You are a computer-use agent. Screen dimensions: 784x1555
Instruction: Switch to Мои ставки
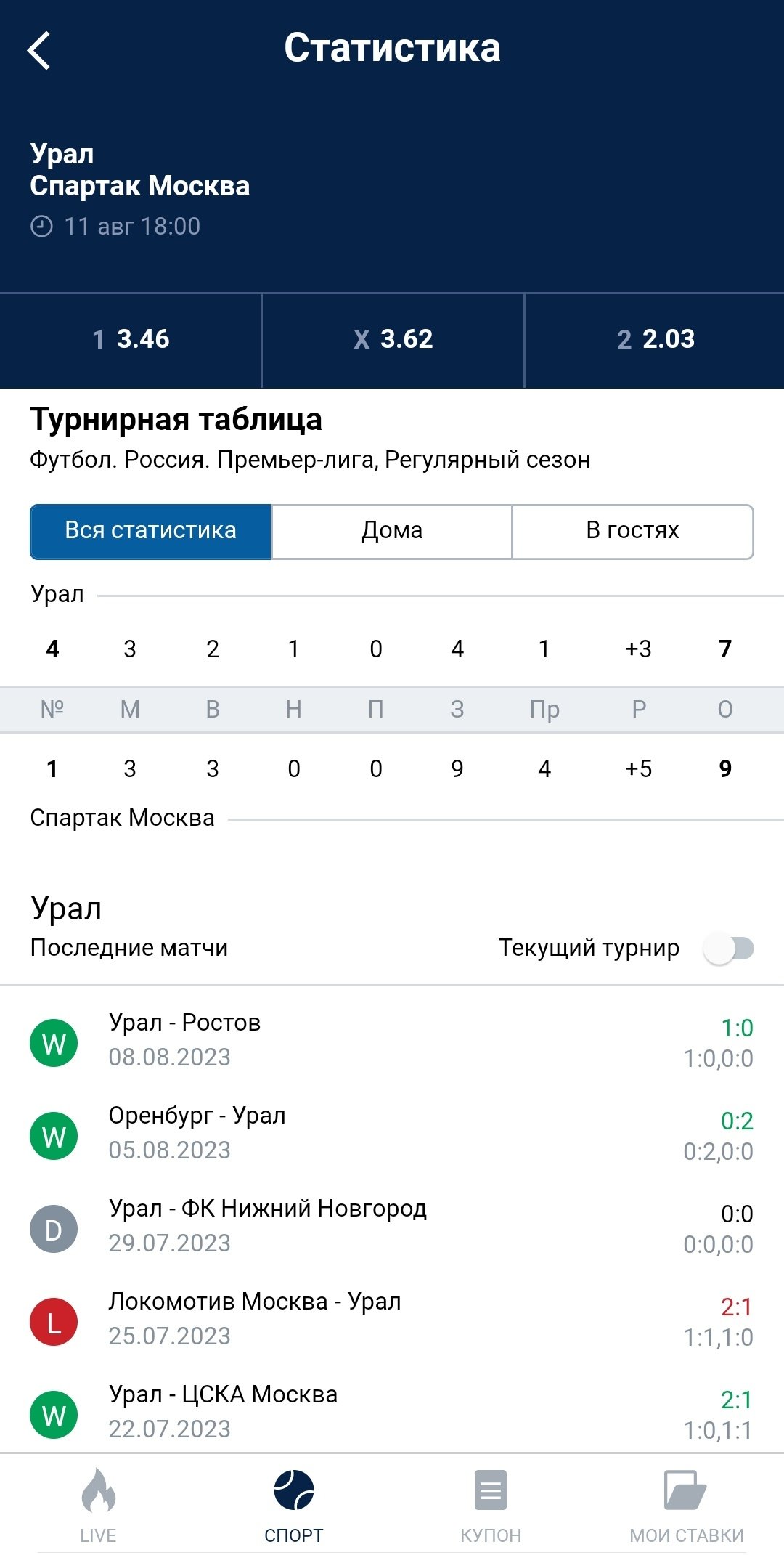point(686,1505)
